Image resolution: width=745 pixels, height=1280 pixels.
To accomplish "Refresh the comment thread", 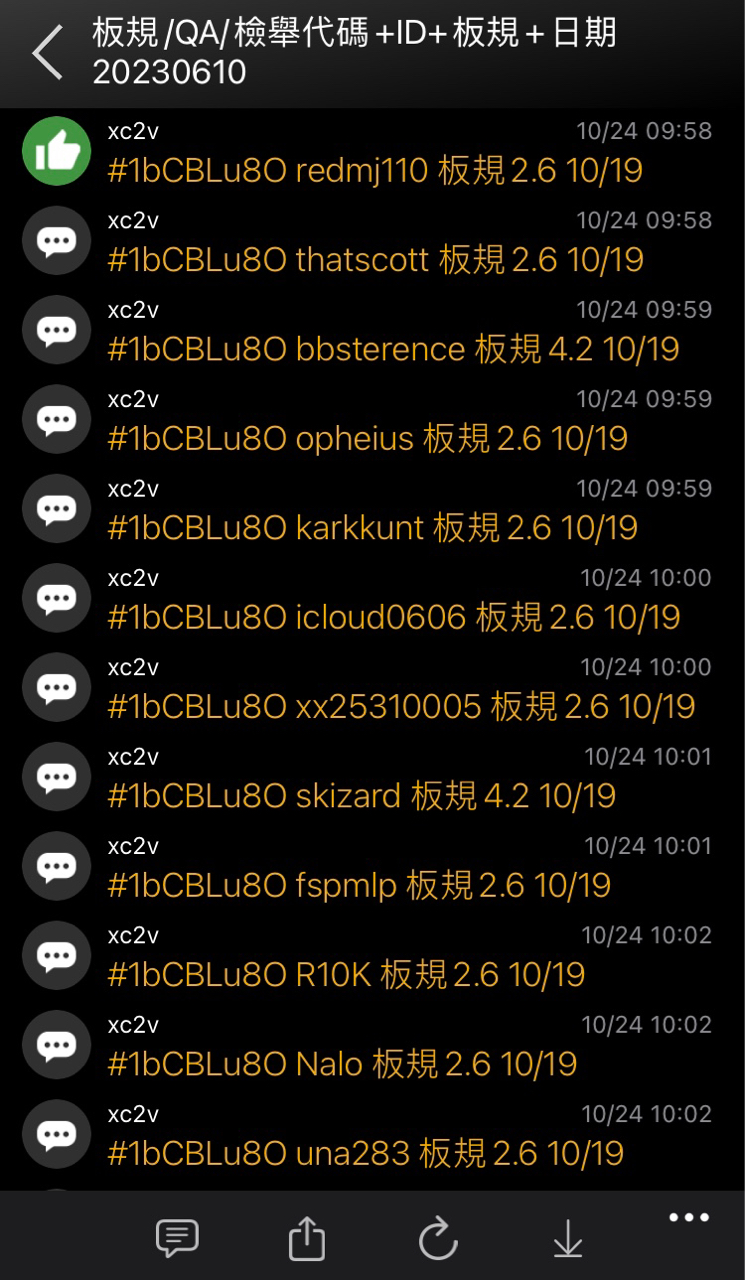I will pyautogui.click(x=438, y=1239).
